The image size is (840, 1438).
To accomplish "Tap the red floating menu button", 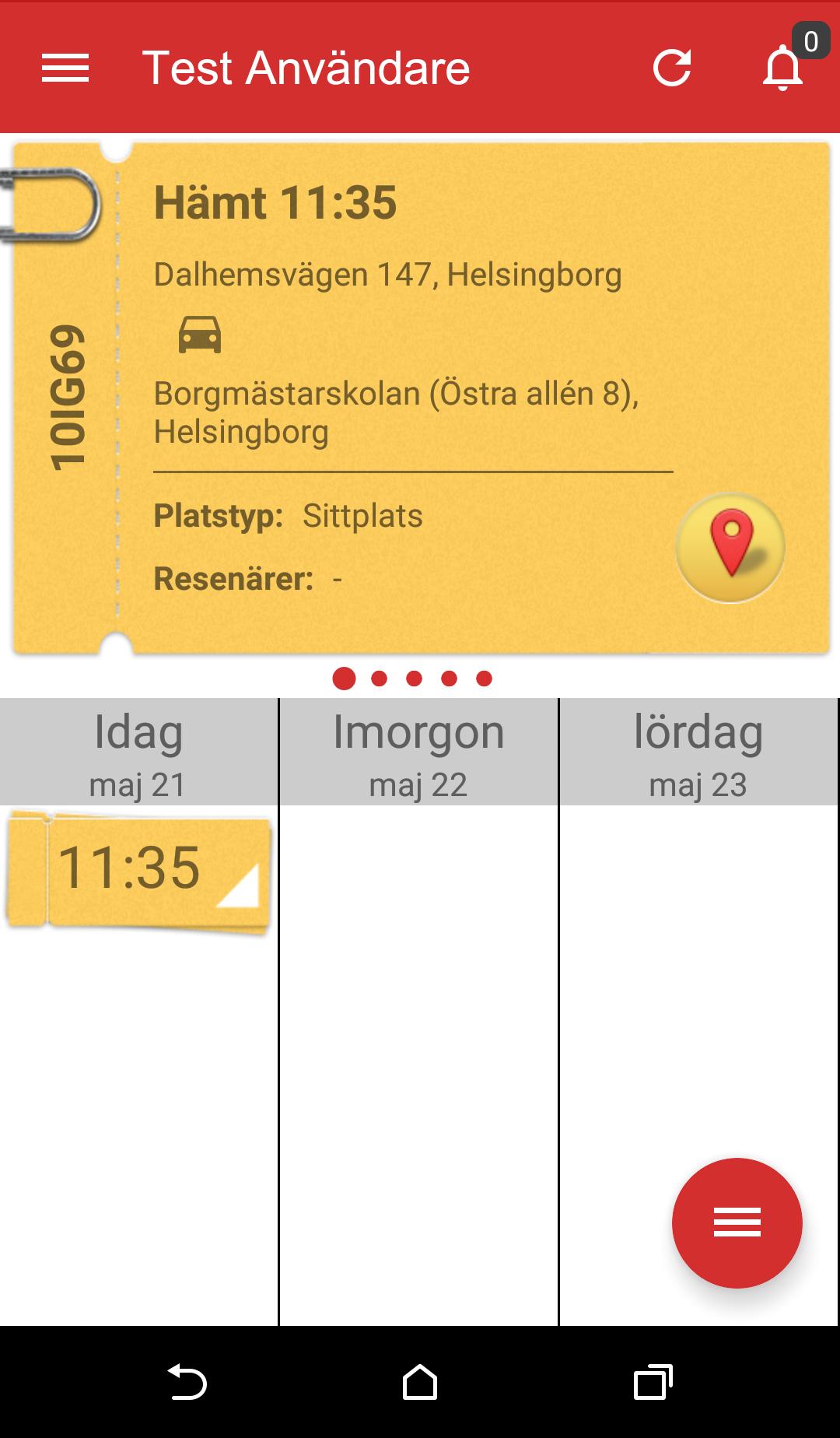I will pos(737,1222).
